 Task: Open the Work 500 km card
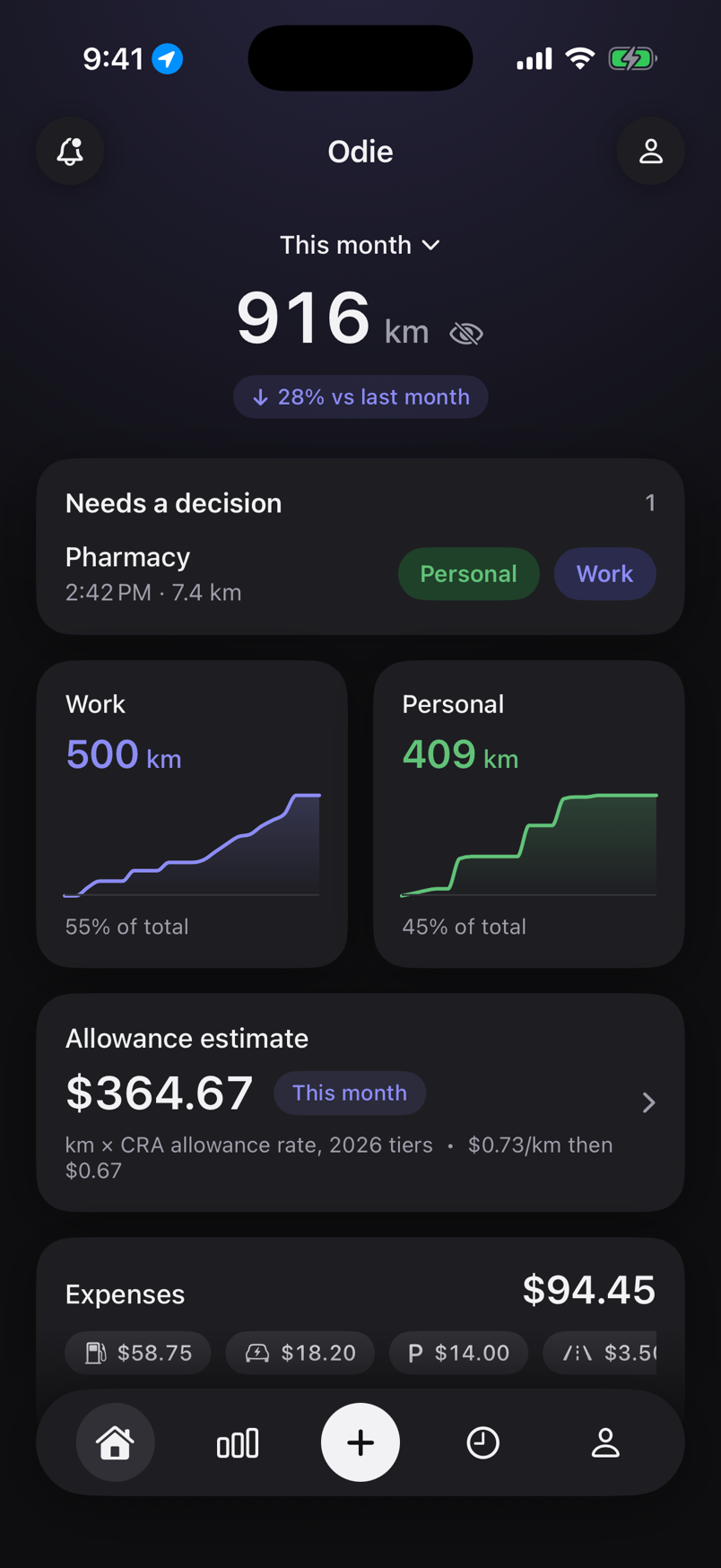(x=192, y=814)
